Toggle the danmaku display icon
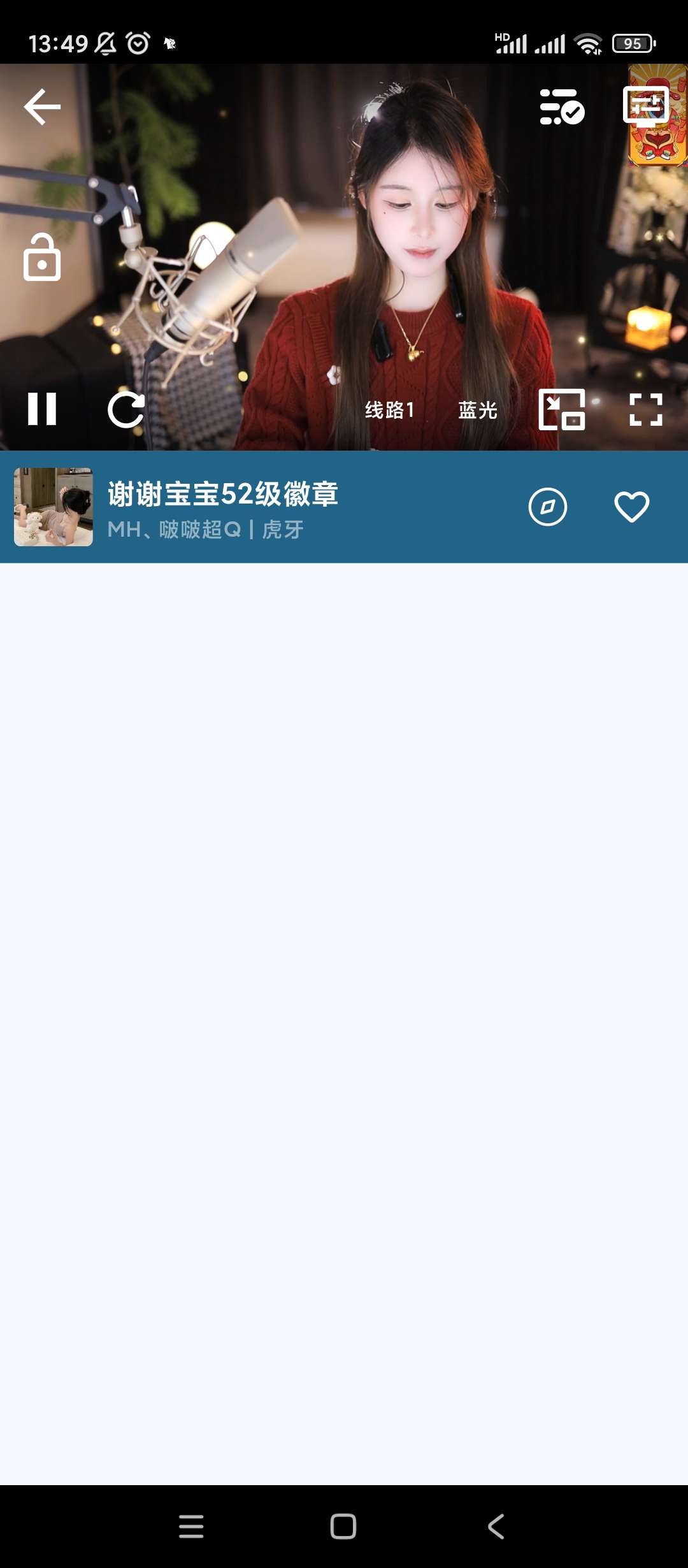The image size is (688, 1568). pyautogui.click(x=645, y=106)
